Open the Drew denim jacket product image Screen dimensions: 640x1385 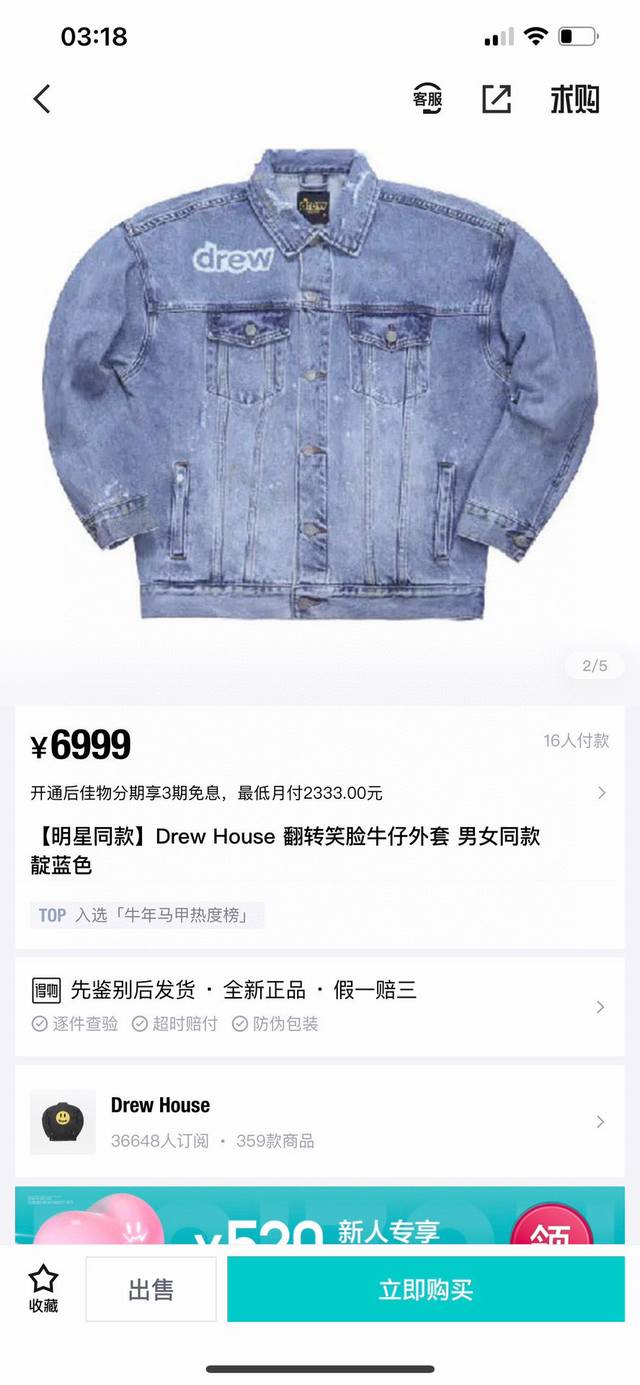[320, 385]
